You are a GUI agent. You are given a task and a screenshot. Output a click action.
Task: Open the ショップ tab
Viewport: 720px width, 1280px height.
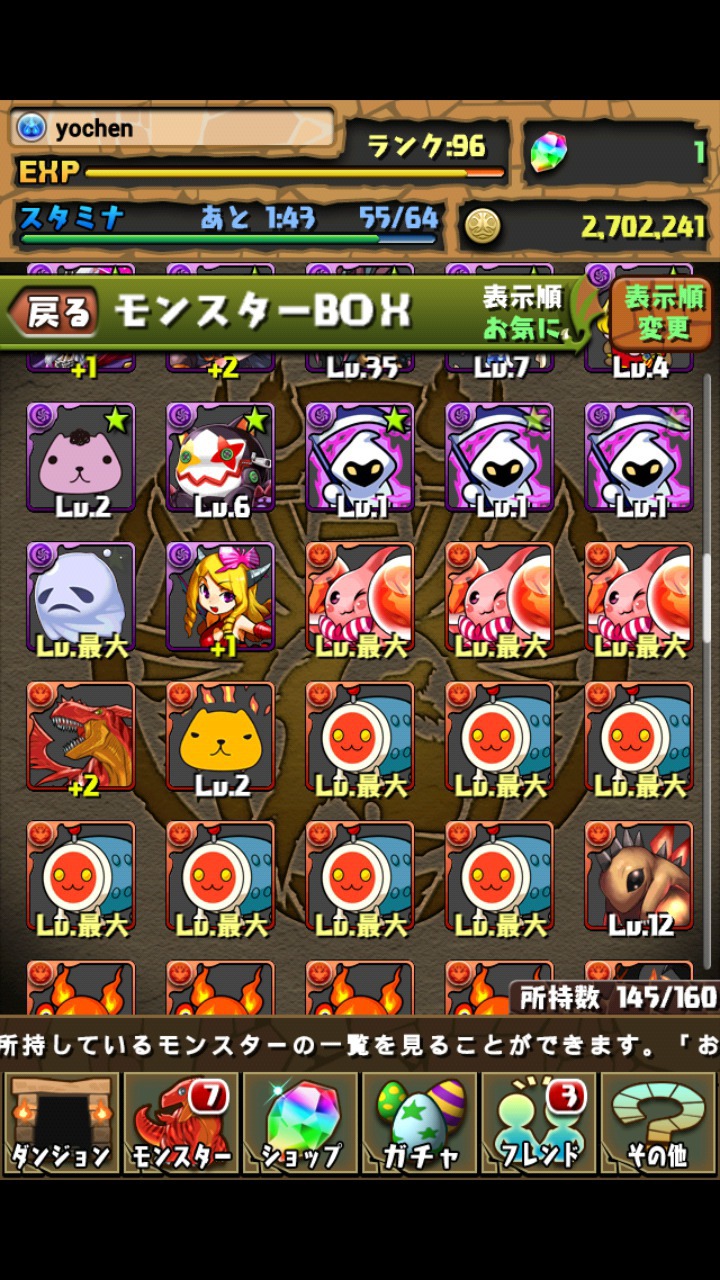coord(300,1124)
